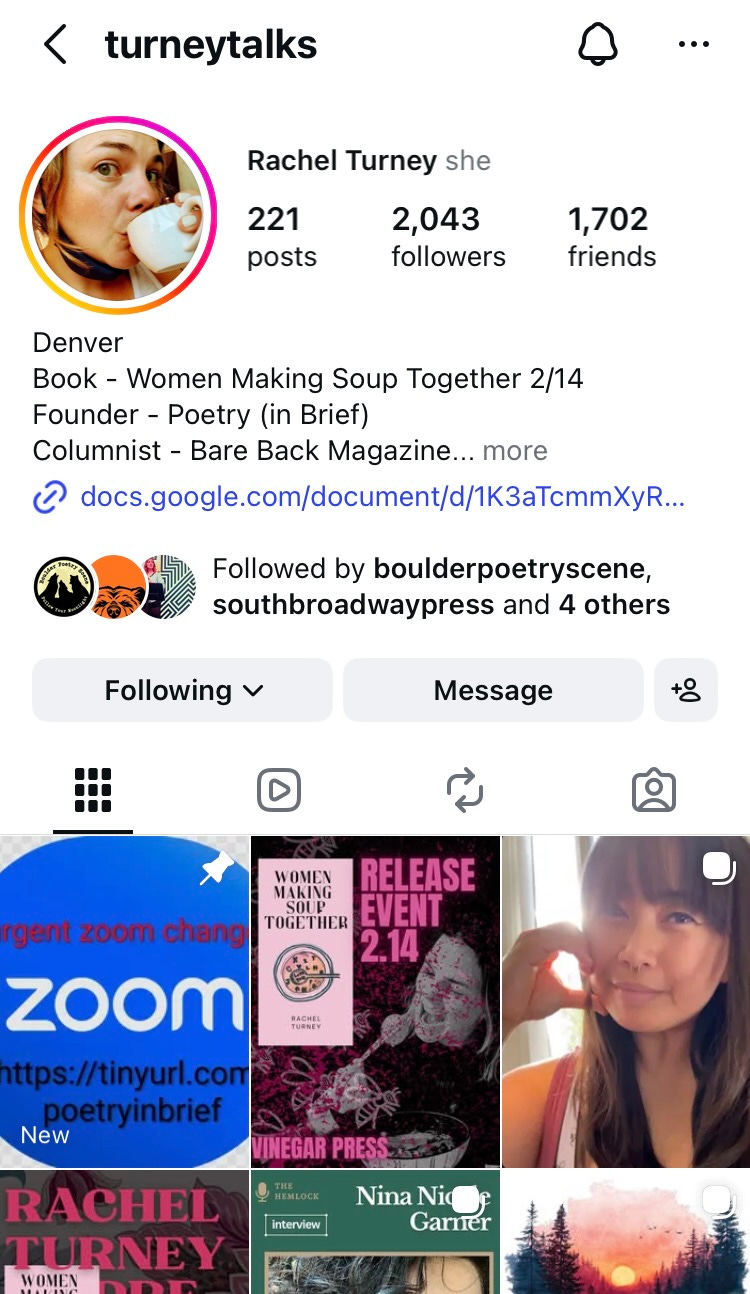Select the posts grid tab
Image resolution: width=750 pixels, height=1294 pixels.
click(x=92, y=791)
